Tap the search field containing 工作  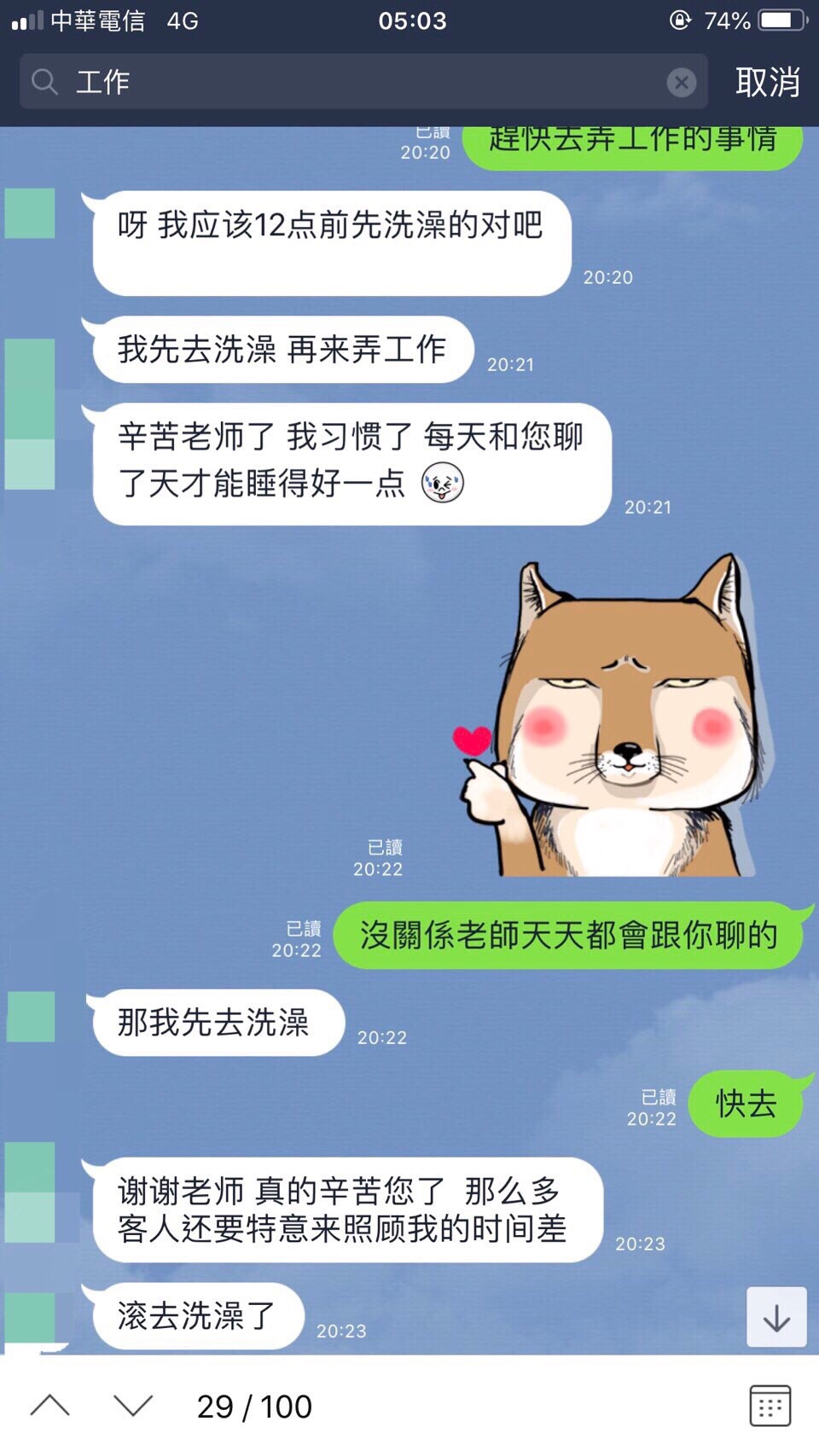tap(358, 82)
